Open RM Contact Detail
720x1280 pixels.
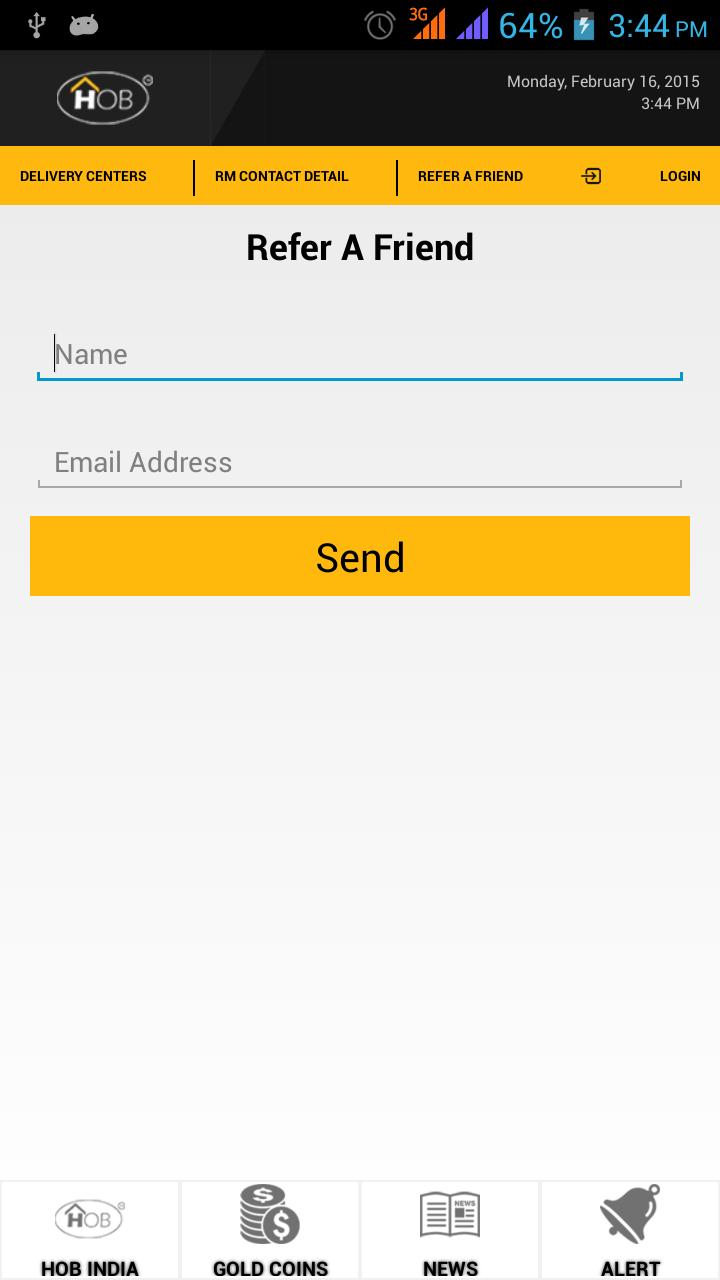click(x=282, y=176)
